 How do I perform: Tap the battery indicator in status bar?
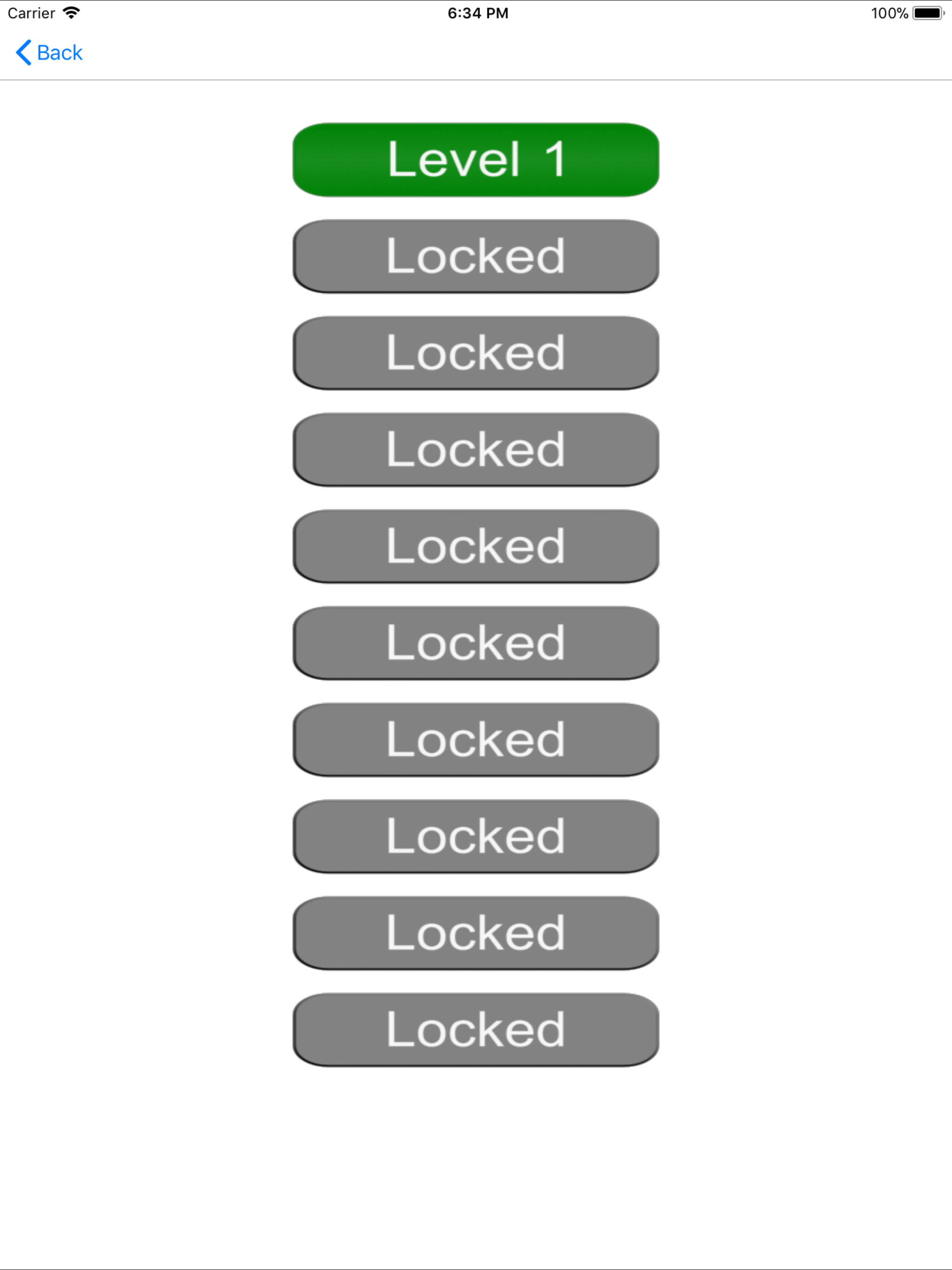(x=927, y=12)
